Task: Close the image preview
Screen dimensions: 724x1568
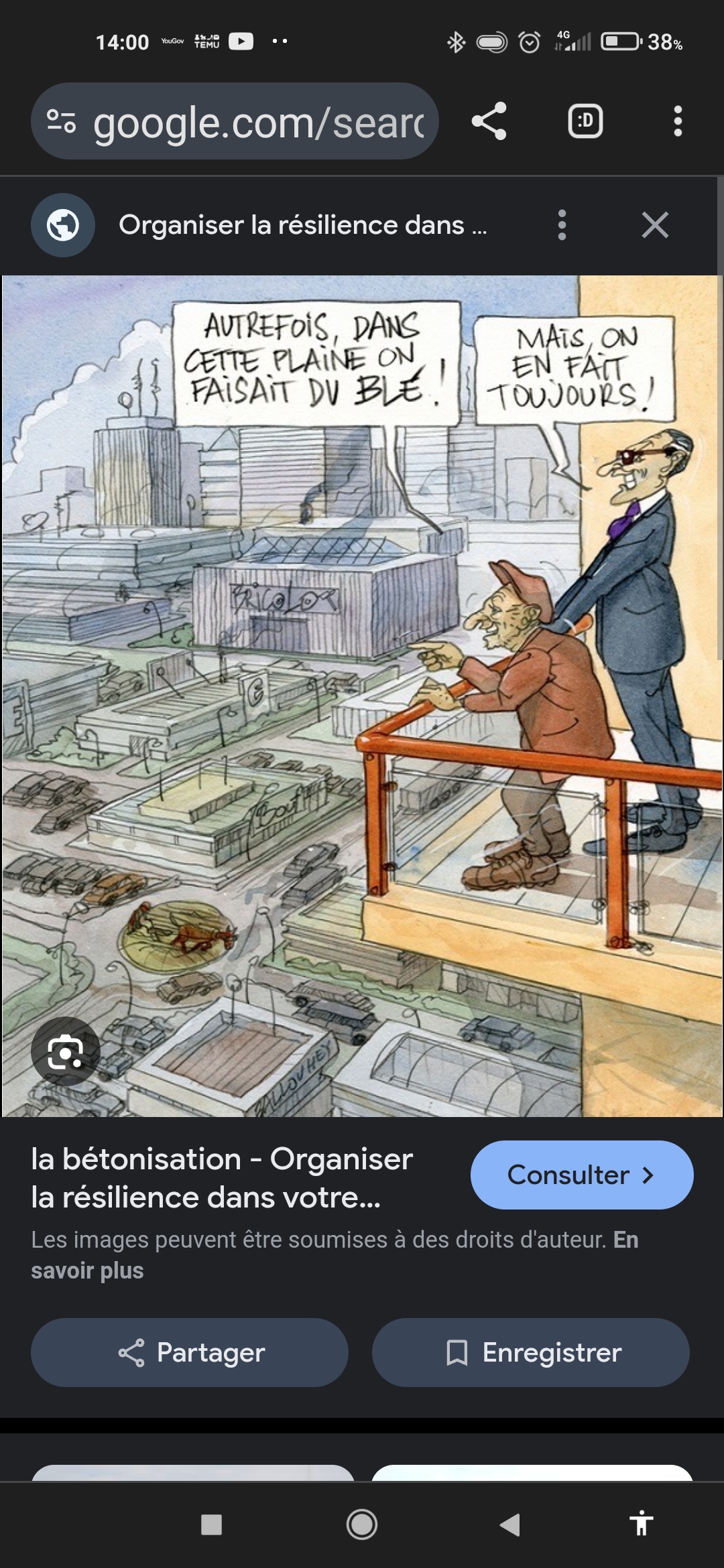Action: (x=655, y=225)
